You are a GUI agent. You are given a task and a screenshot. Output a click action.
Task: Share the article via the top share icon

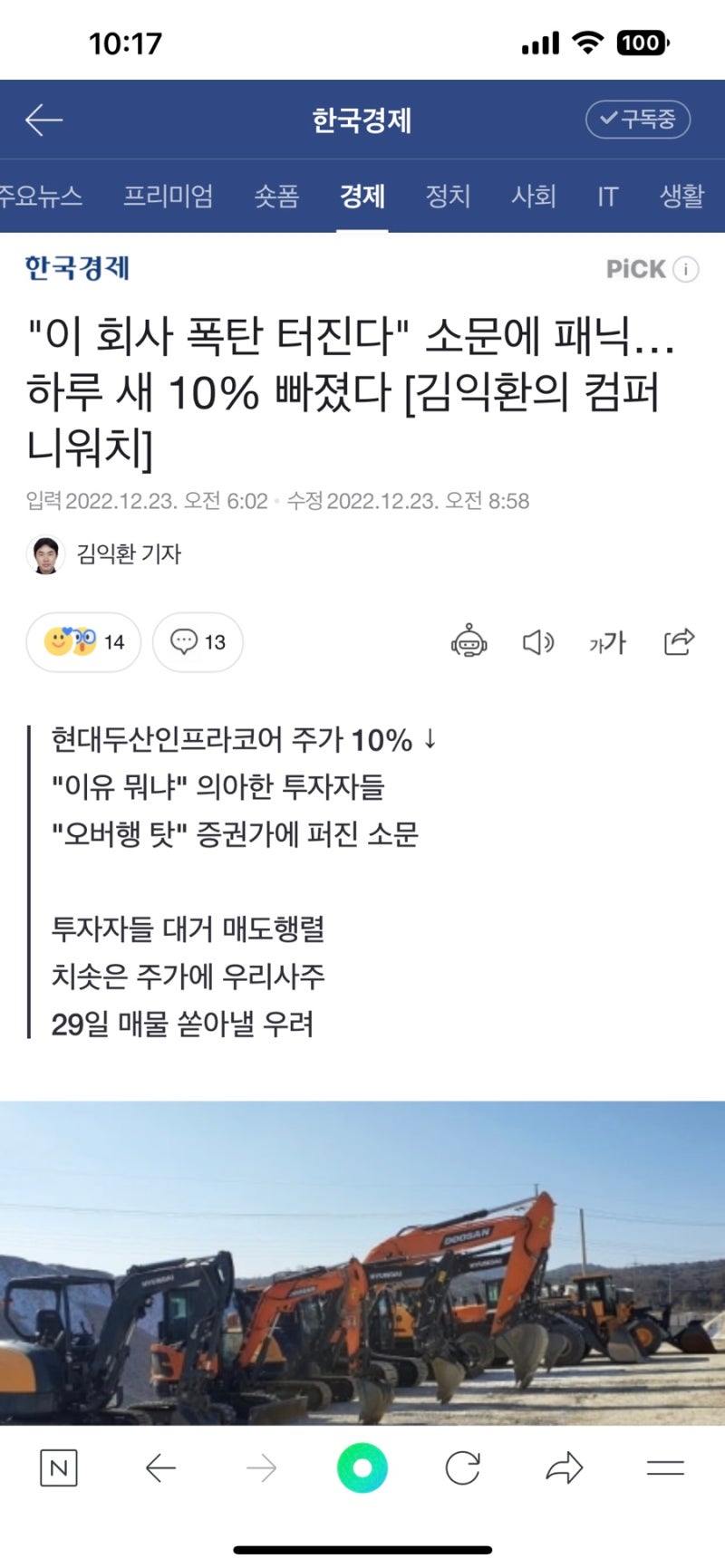click(678, 642)
